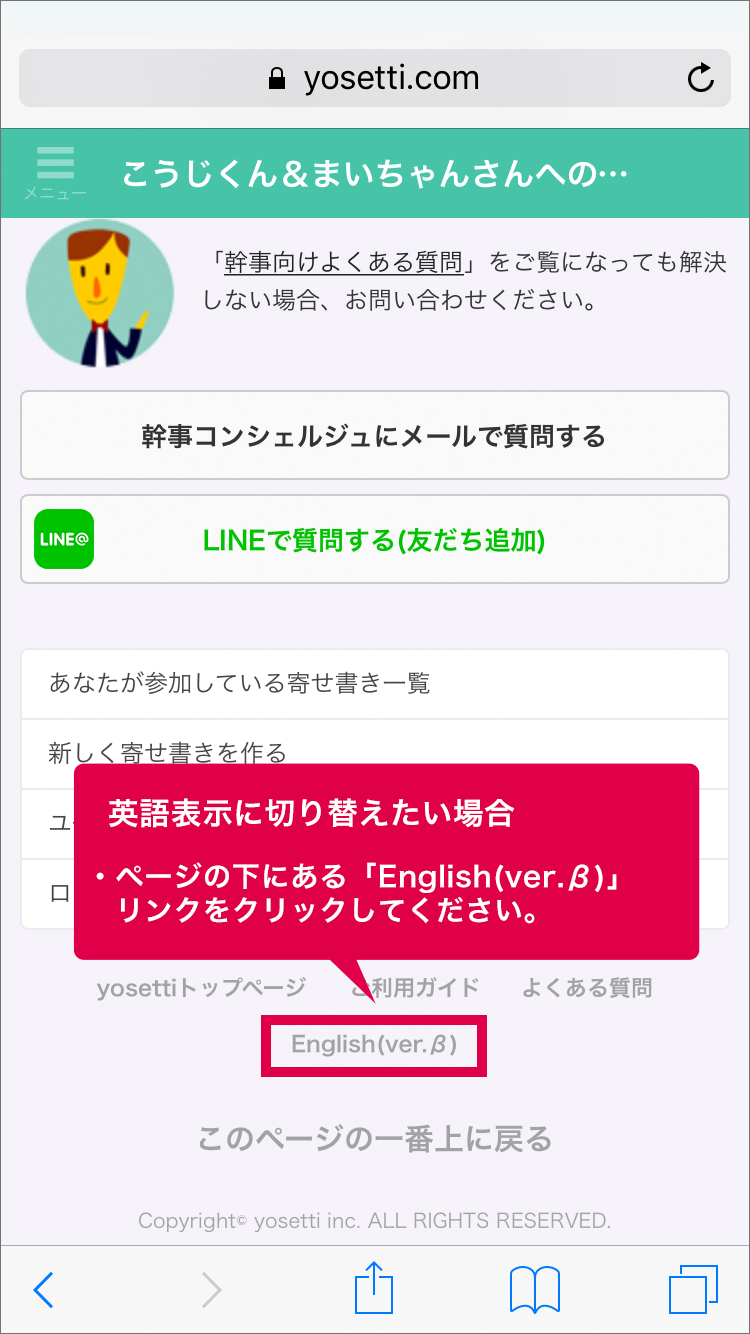
Task: Go back in Safari
Action: pos(44,1290)
